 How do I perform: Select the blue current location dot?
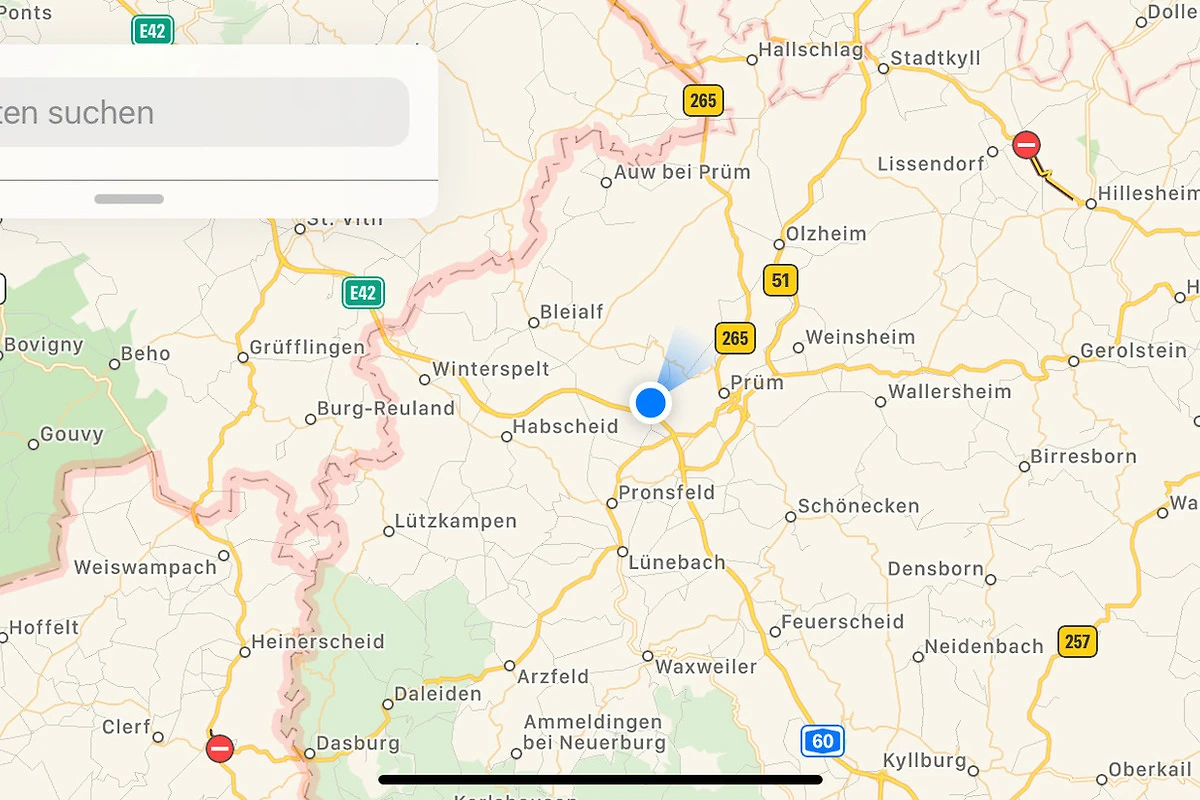point(651,403)
